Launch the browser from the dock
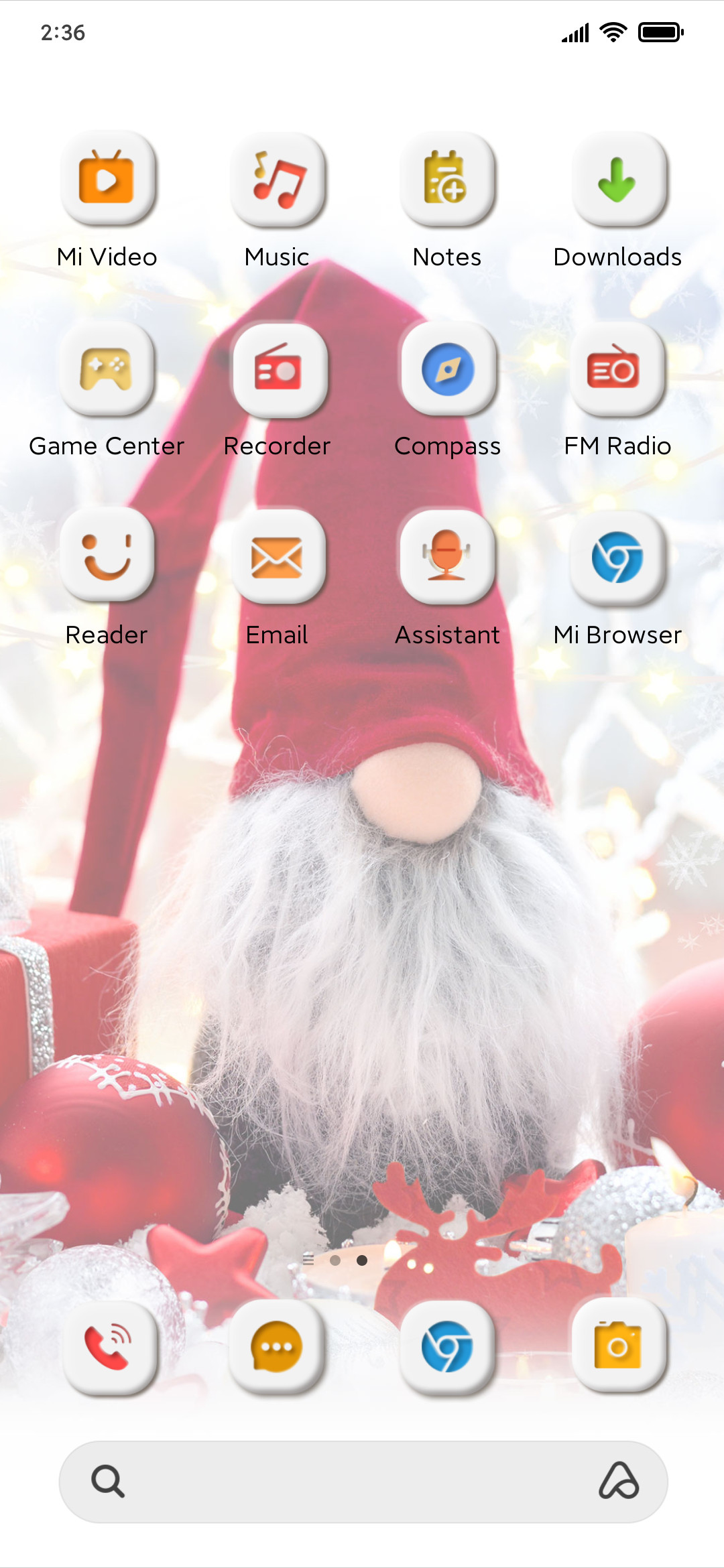Screen dimensions: 724x1568 coord(448,1347)
